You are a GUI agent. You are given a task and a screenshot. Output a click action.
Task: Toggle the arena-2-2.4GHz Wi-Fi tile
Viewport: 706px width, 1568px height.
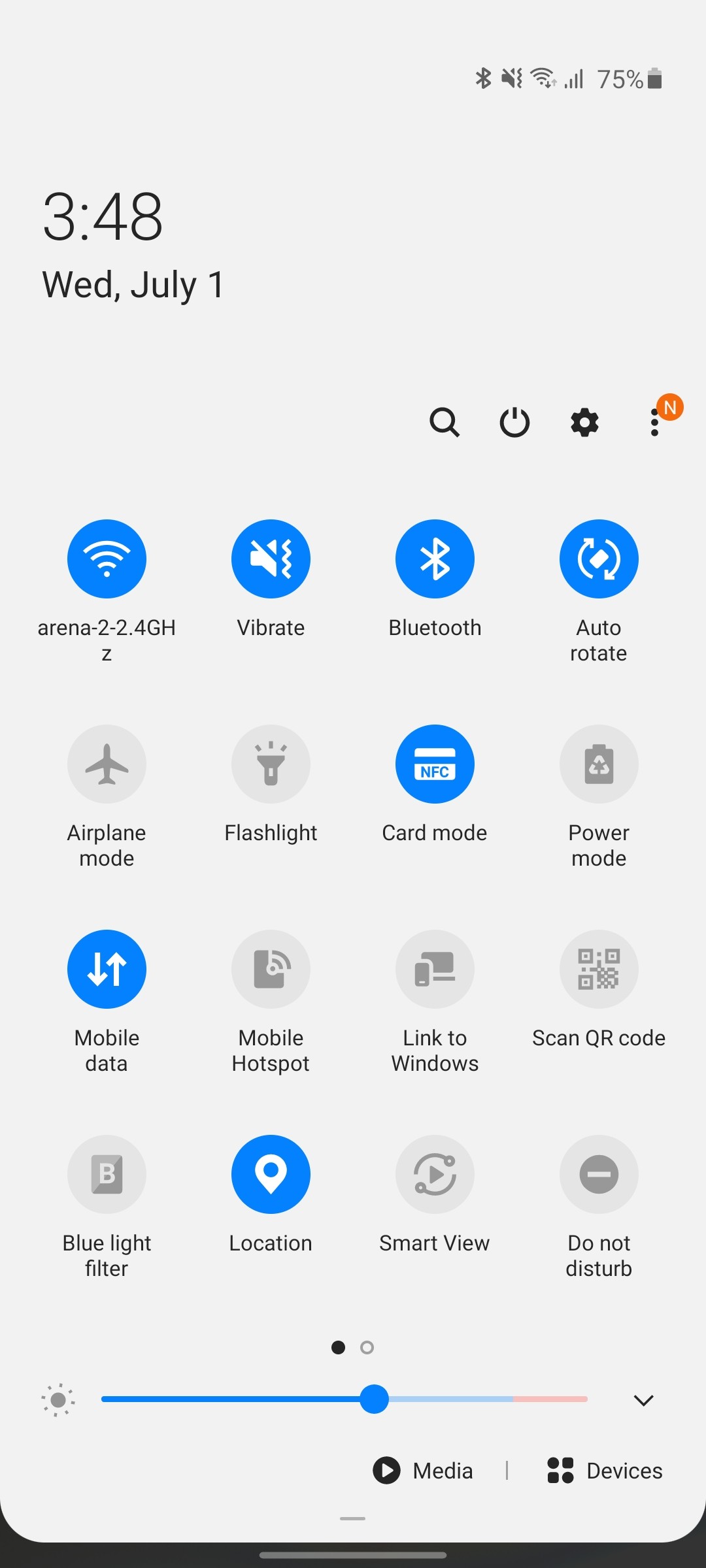pos(107,559)
